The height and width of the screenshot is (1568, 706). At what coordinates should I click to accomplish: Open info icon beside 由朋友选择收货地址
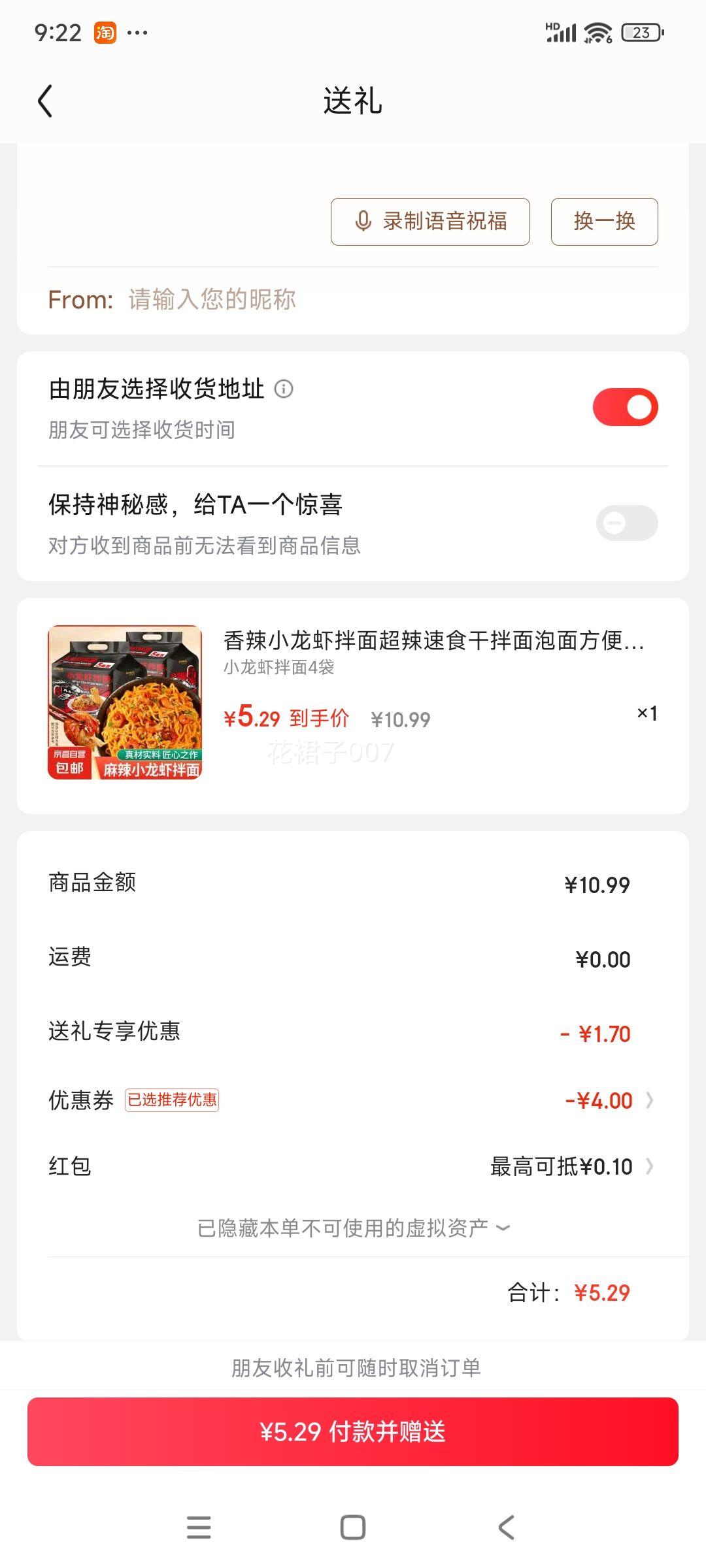click(284, 389)
